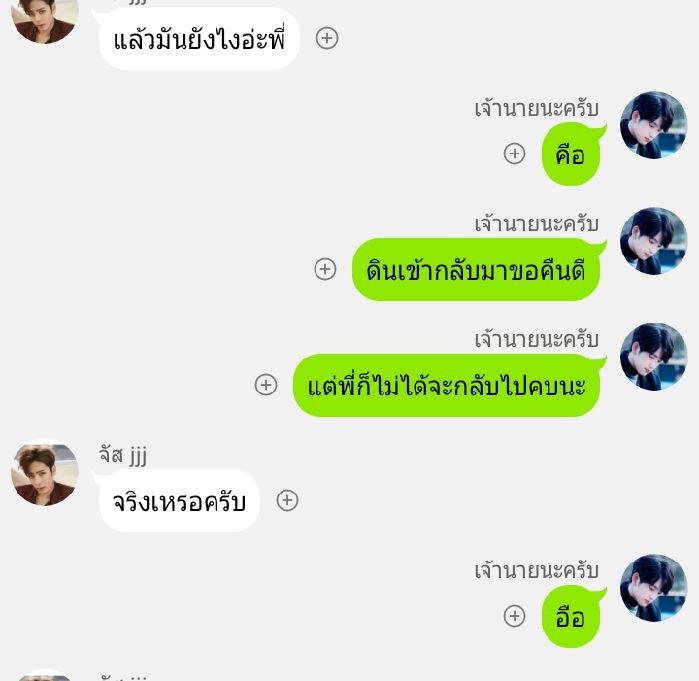
Task: Tap plus icon next to คือ bubble
Action: (x=514, y=153)
